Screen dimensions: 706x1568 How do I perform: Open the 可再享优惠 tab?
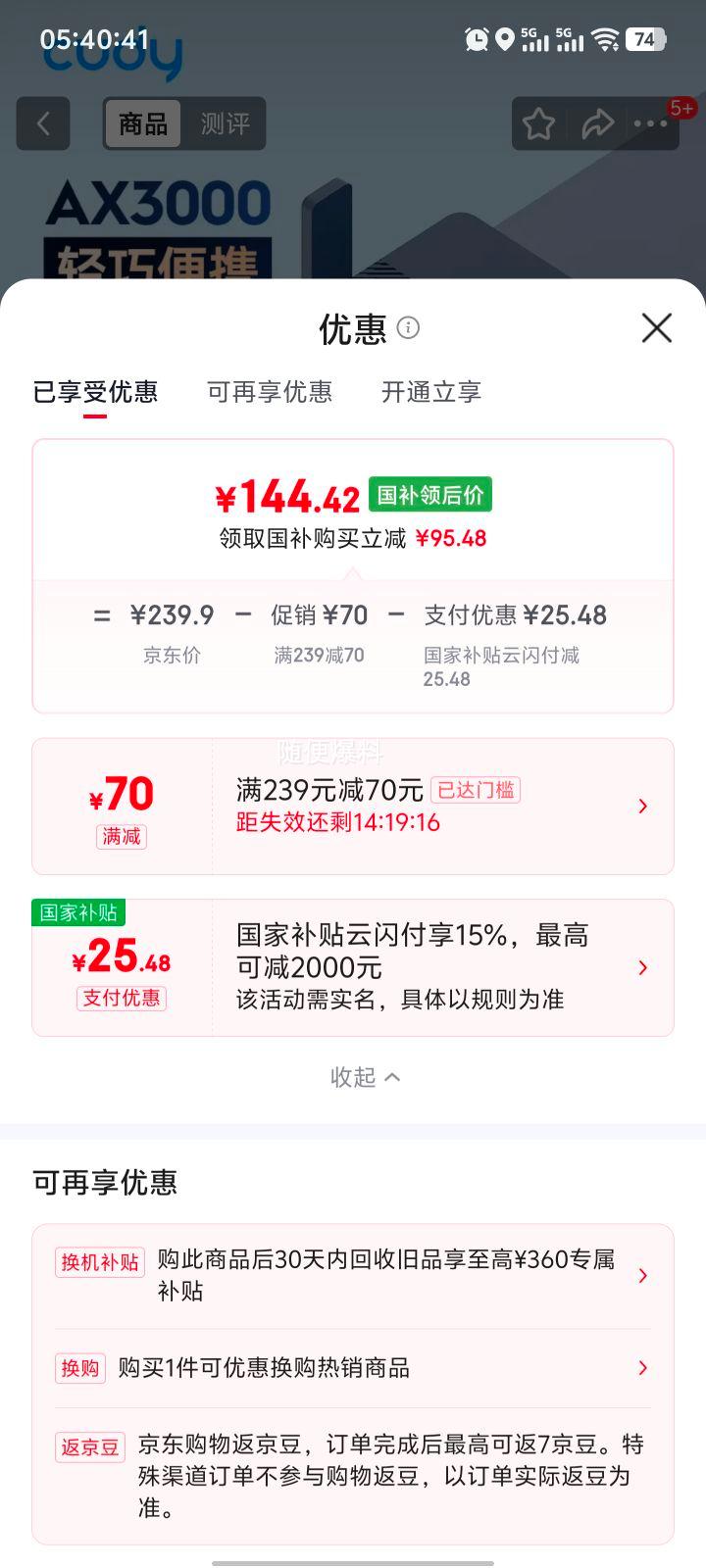point(270,392)
